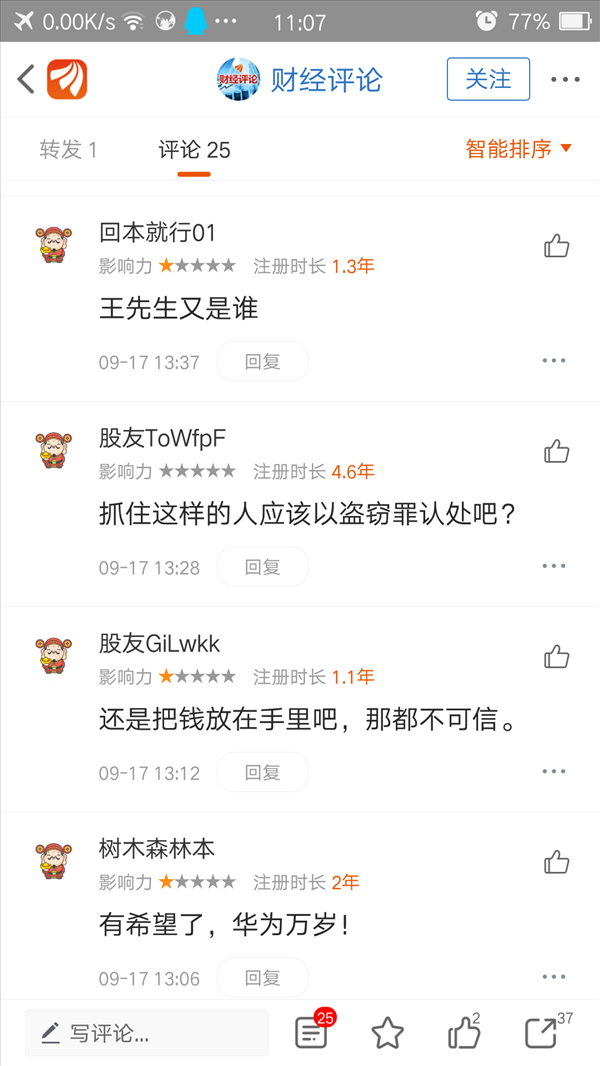Open the overflow menu in the top bar
This screenshot has height=1066, width=600.
tap(565, 80)
